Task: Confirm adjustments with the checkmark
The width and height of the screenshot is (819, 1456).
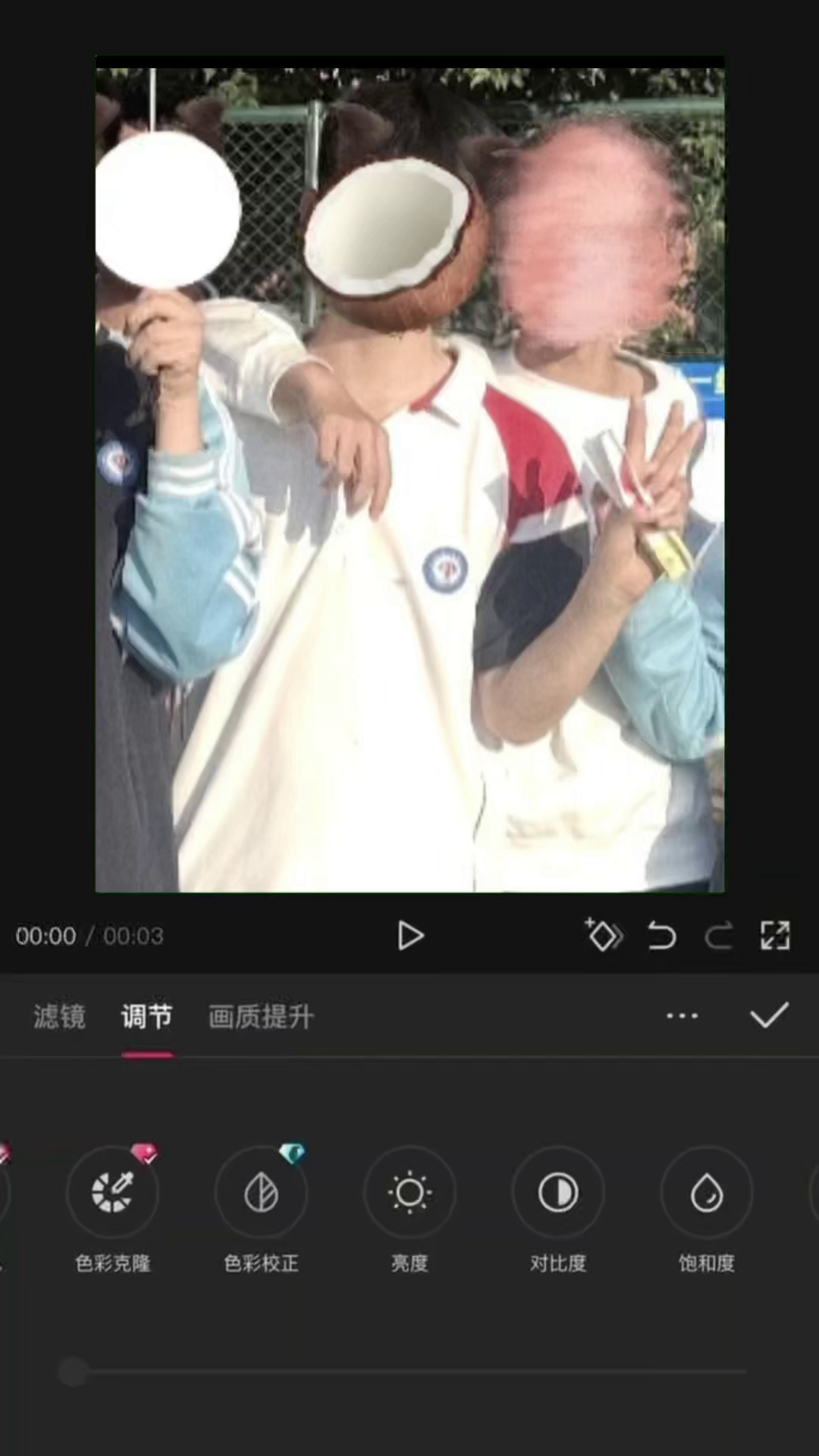Action: coord(769,1015)
